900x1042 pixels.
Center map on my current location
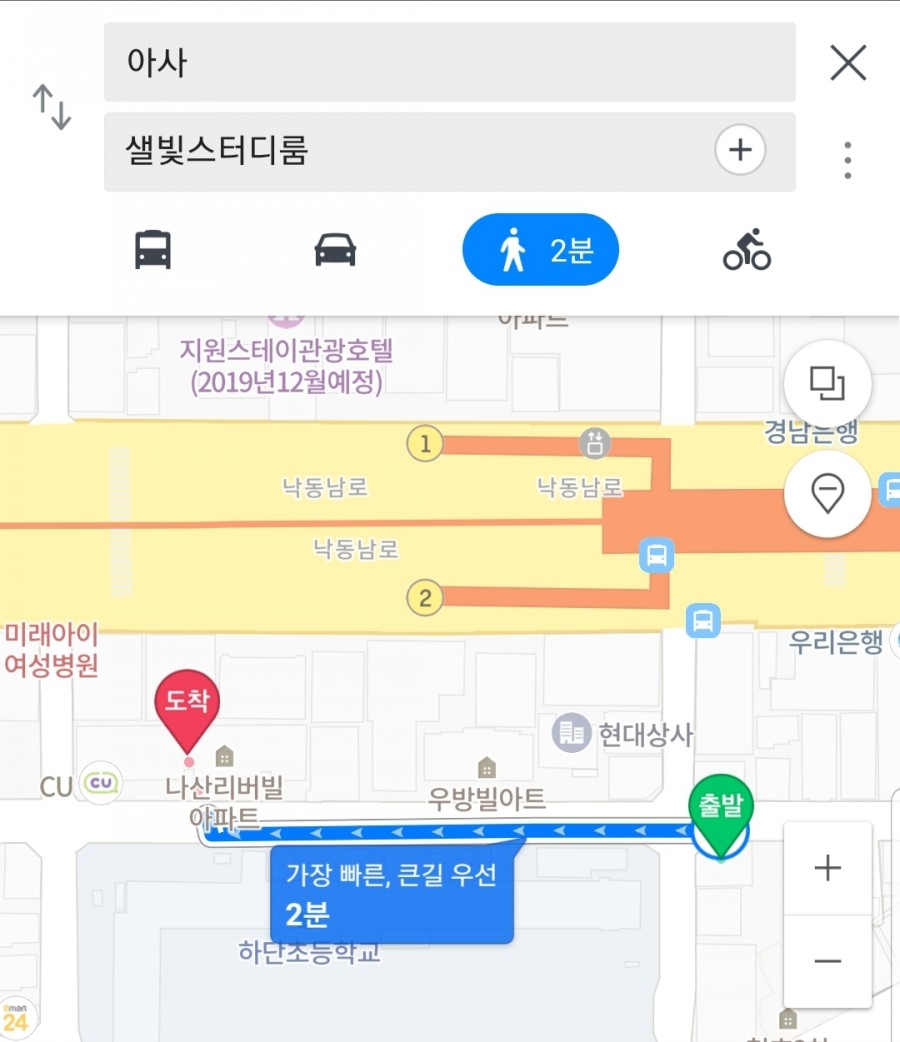click(827, 494)
